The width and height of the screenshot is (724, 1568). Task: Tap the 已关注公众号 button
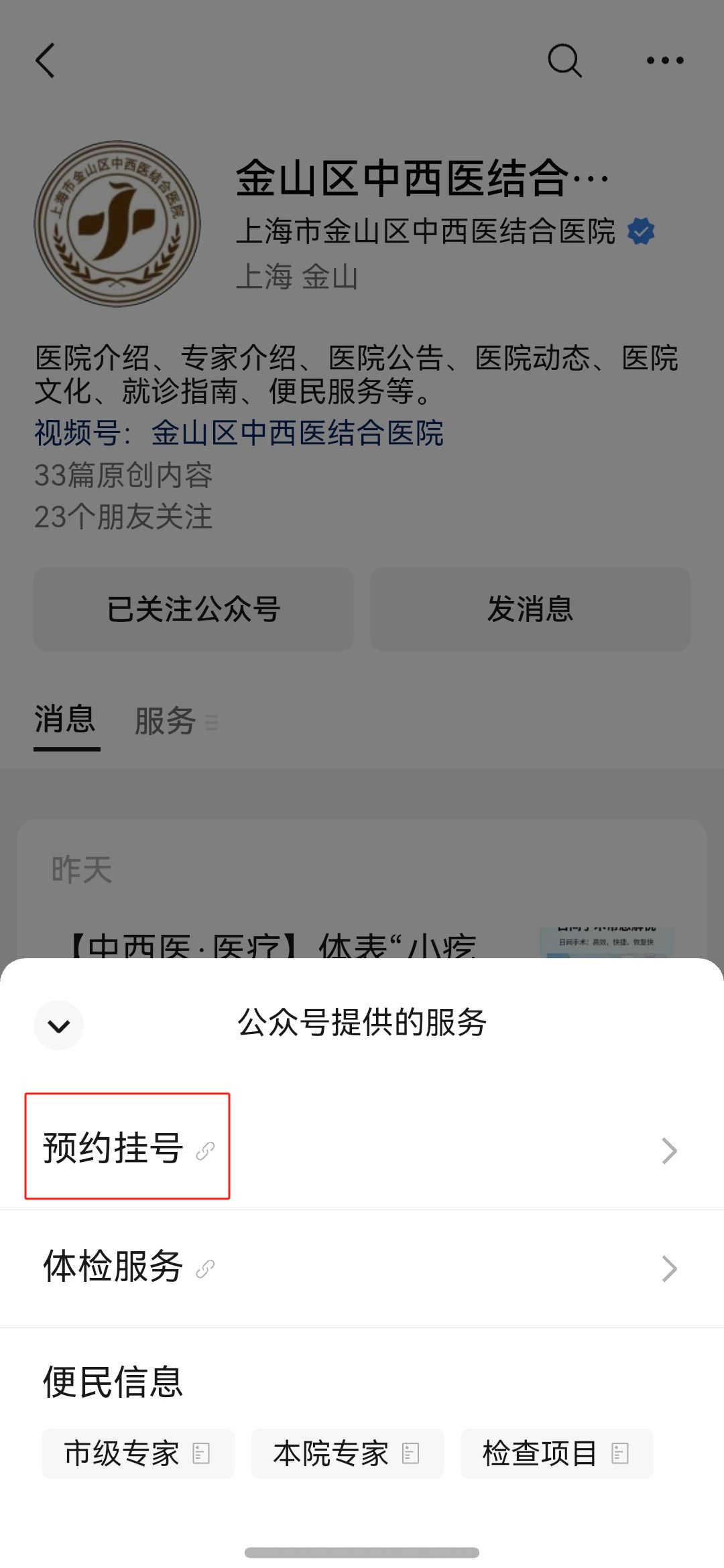tap(193, 609)
